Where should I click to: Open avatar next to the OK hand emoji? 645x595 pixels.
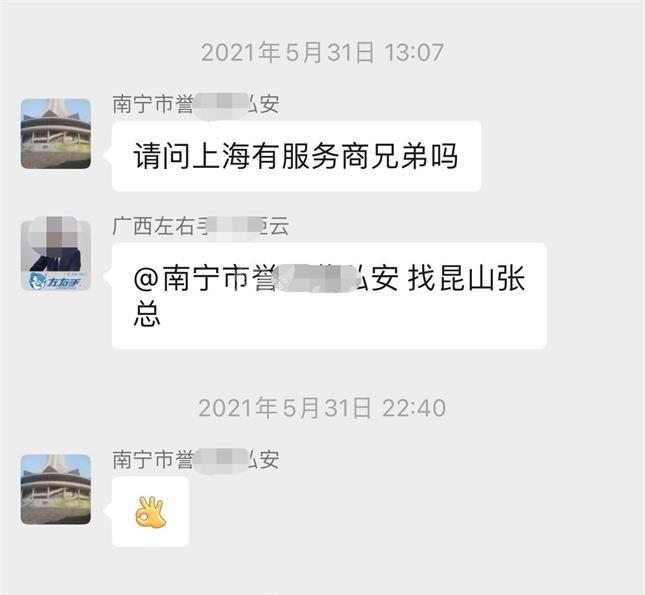(56, 489)
